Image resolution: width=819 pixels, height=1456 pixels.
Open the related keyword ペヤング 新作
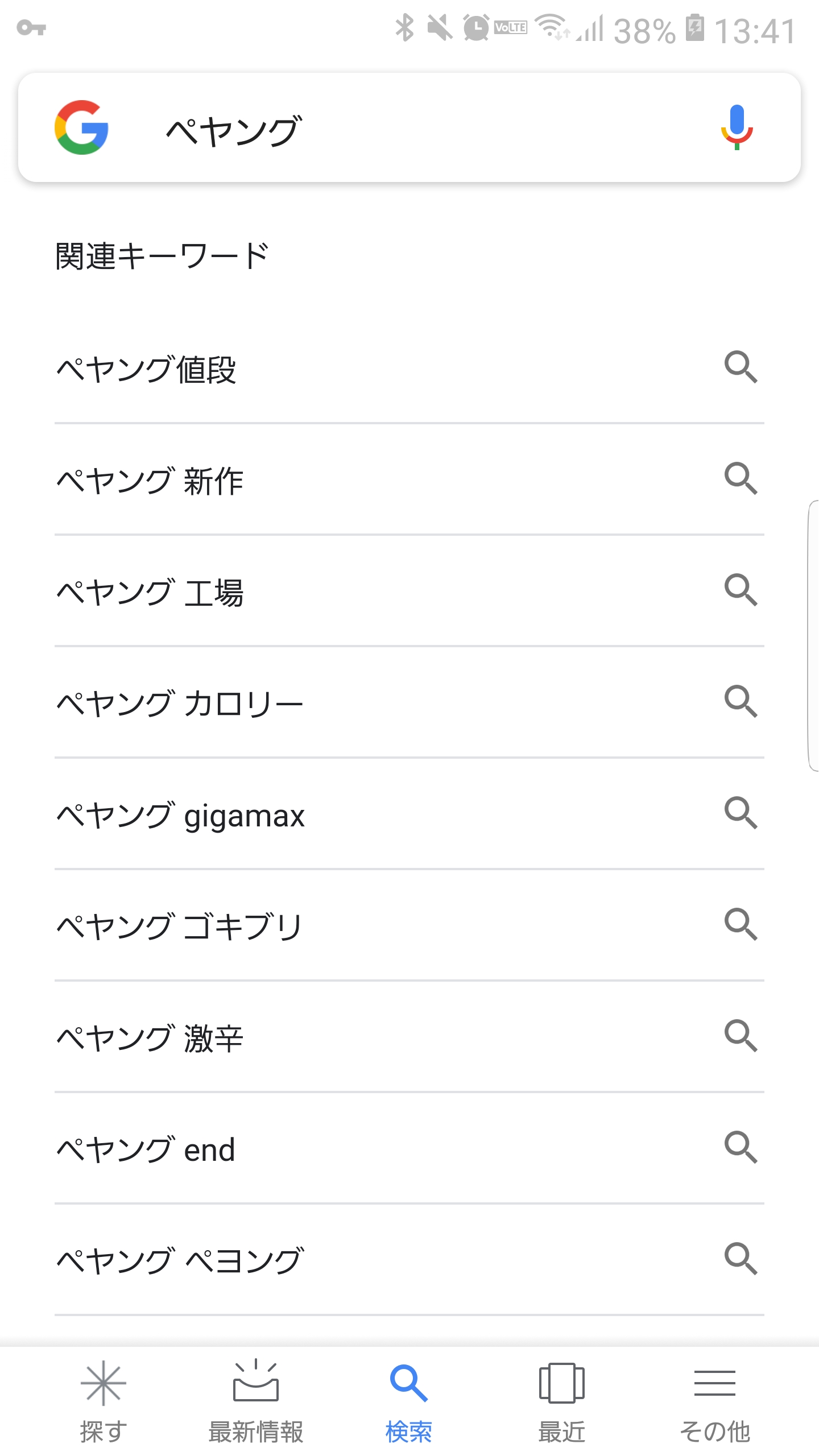(409, 480)
